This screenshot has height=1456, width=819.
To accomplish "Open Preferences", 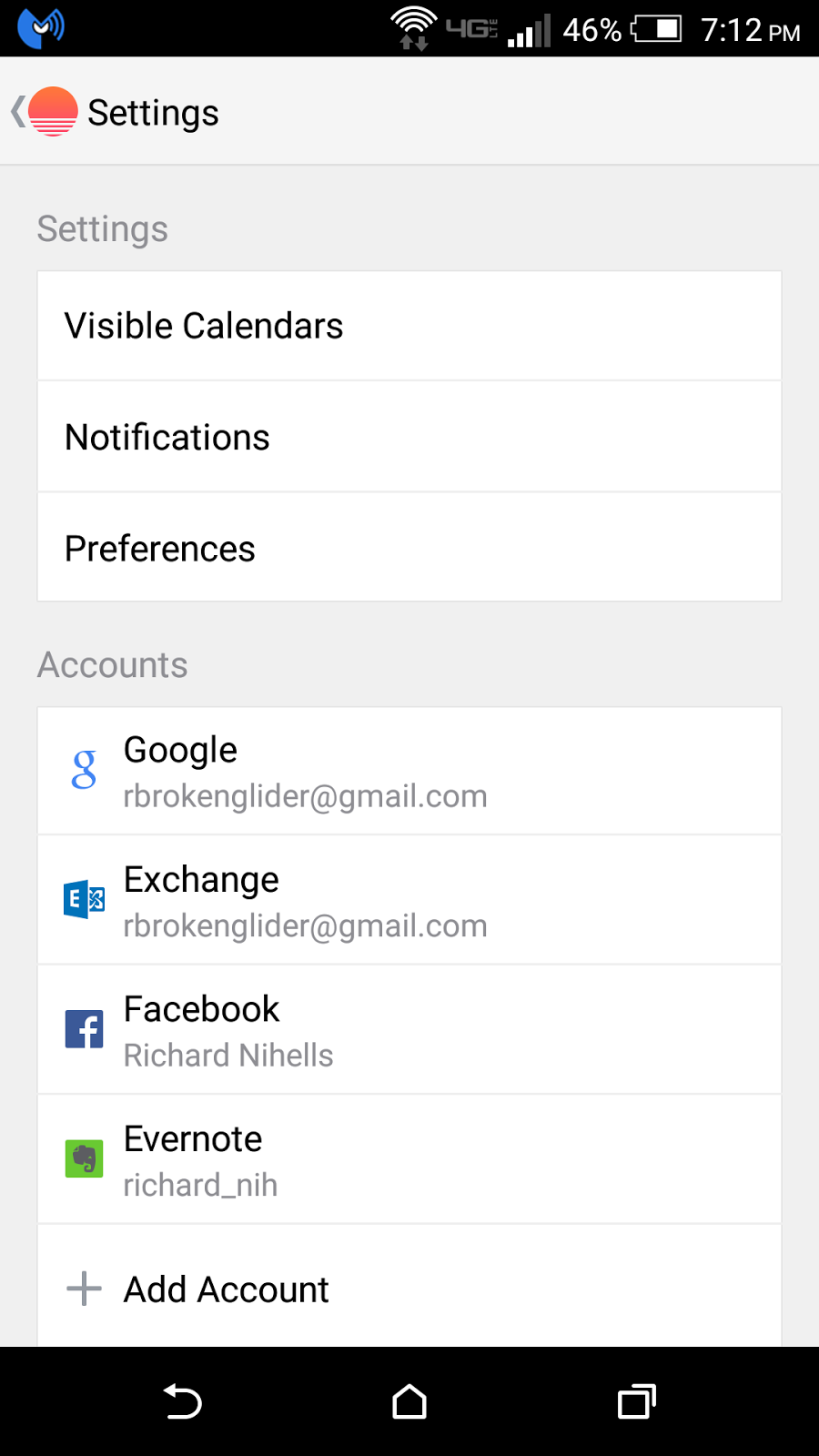I will [x=409, y=549].
